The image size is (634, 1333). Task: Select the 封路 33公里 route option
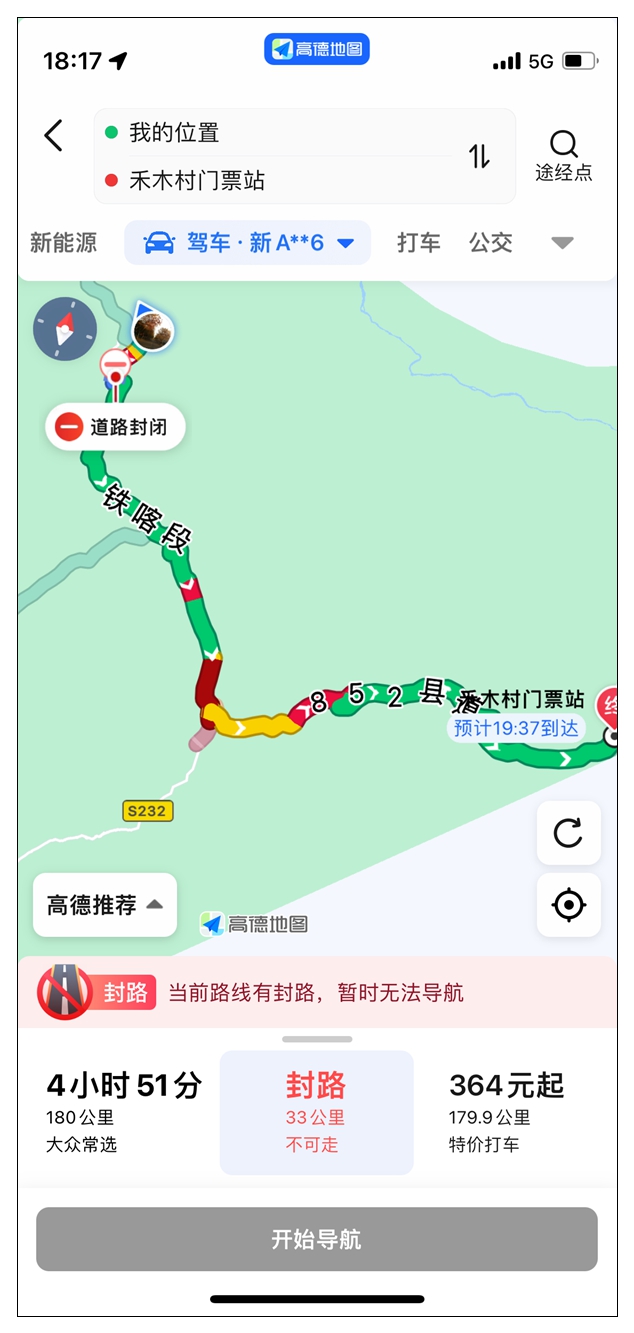pos(316,1112)
